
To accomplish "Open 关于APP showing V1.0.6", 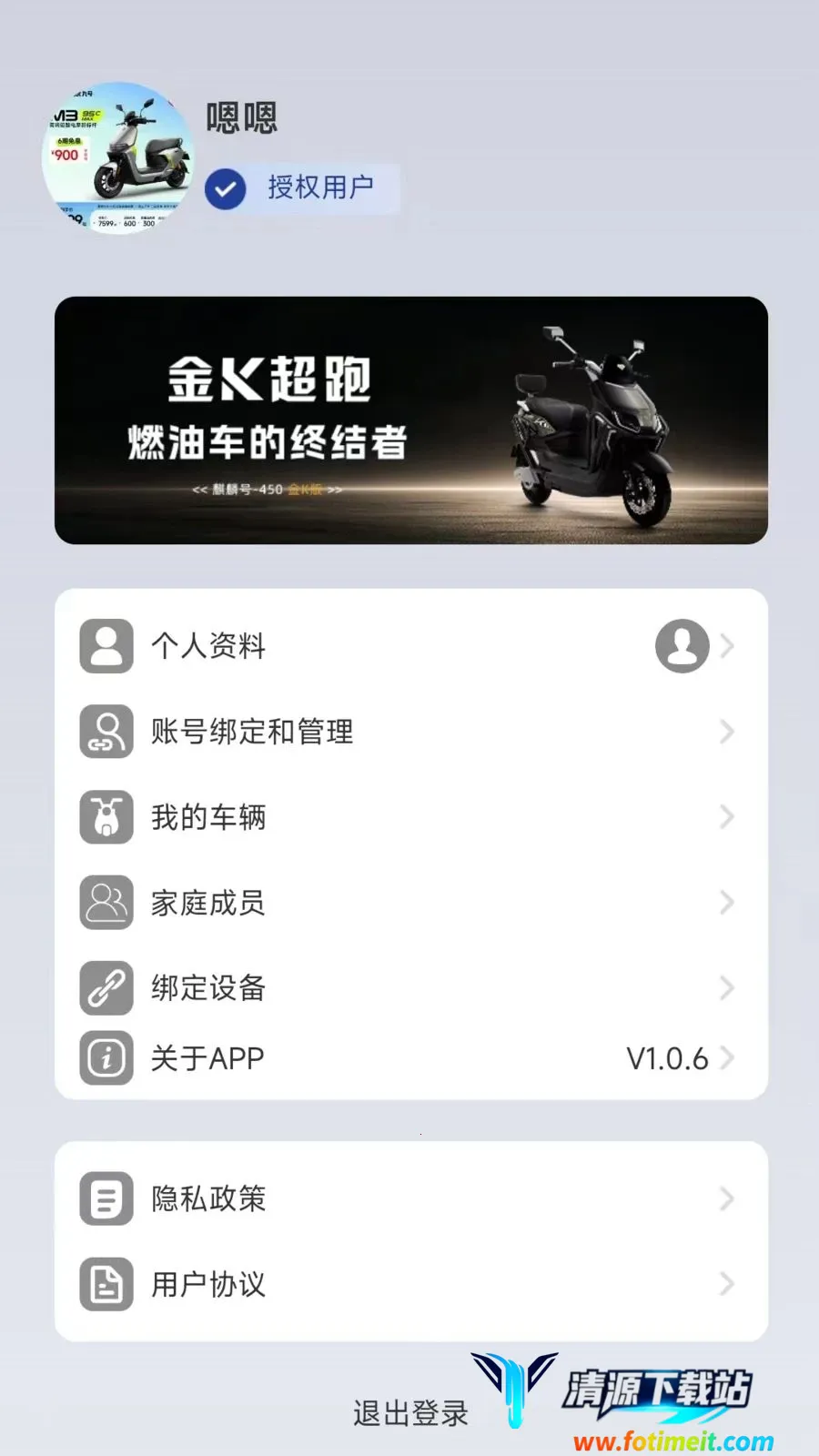I will (x=411, y=1058).
